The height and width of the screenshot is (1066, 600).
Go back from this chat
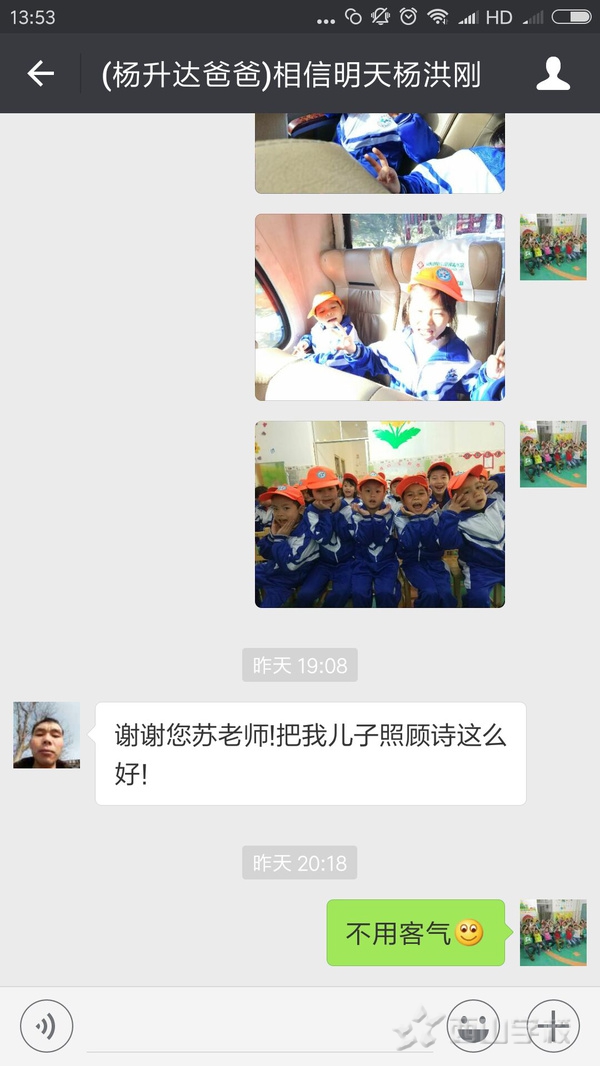click(40, 73)
